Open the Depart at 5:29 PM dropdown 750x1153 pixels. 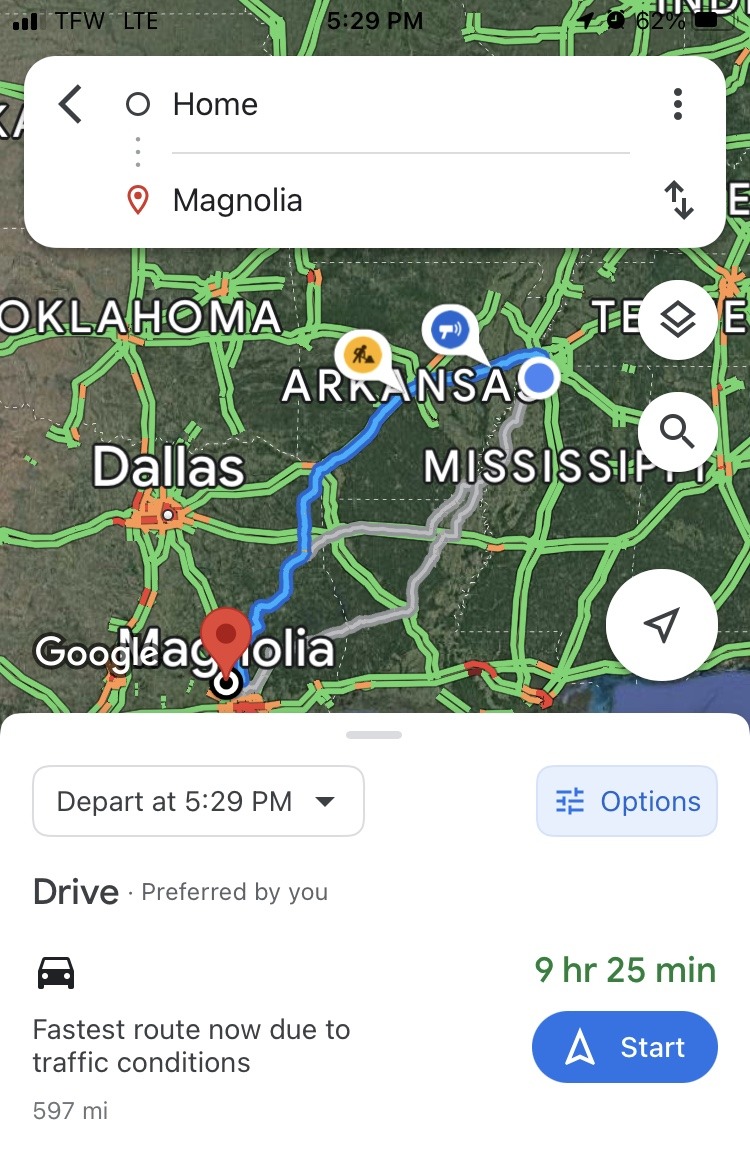coord(198,801)
